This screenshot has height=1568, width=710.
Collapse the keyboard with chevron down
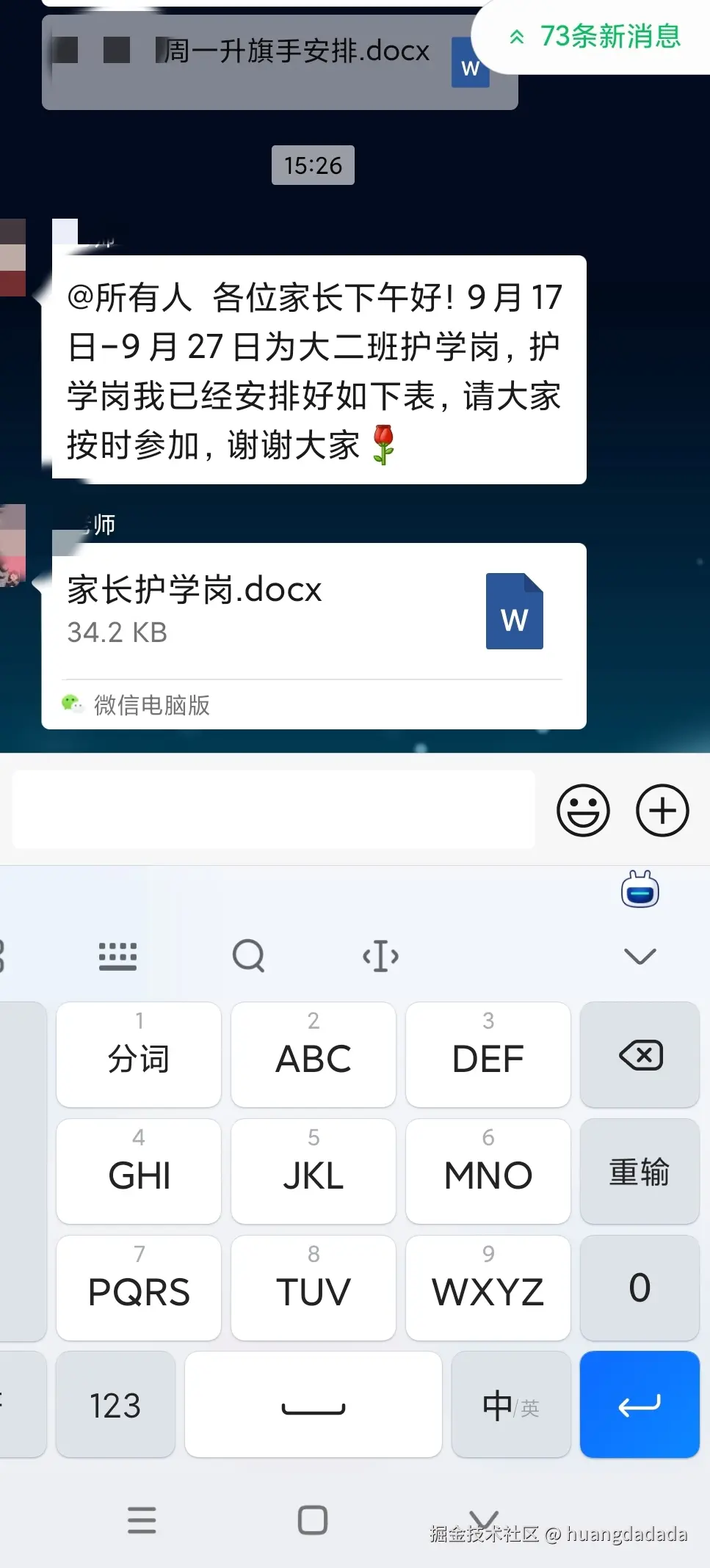[639, 955]
